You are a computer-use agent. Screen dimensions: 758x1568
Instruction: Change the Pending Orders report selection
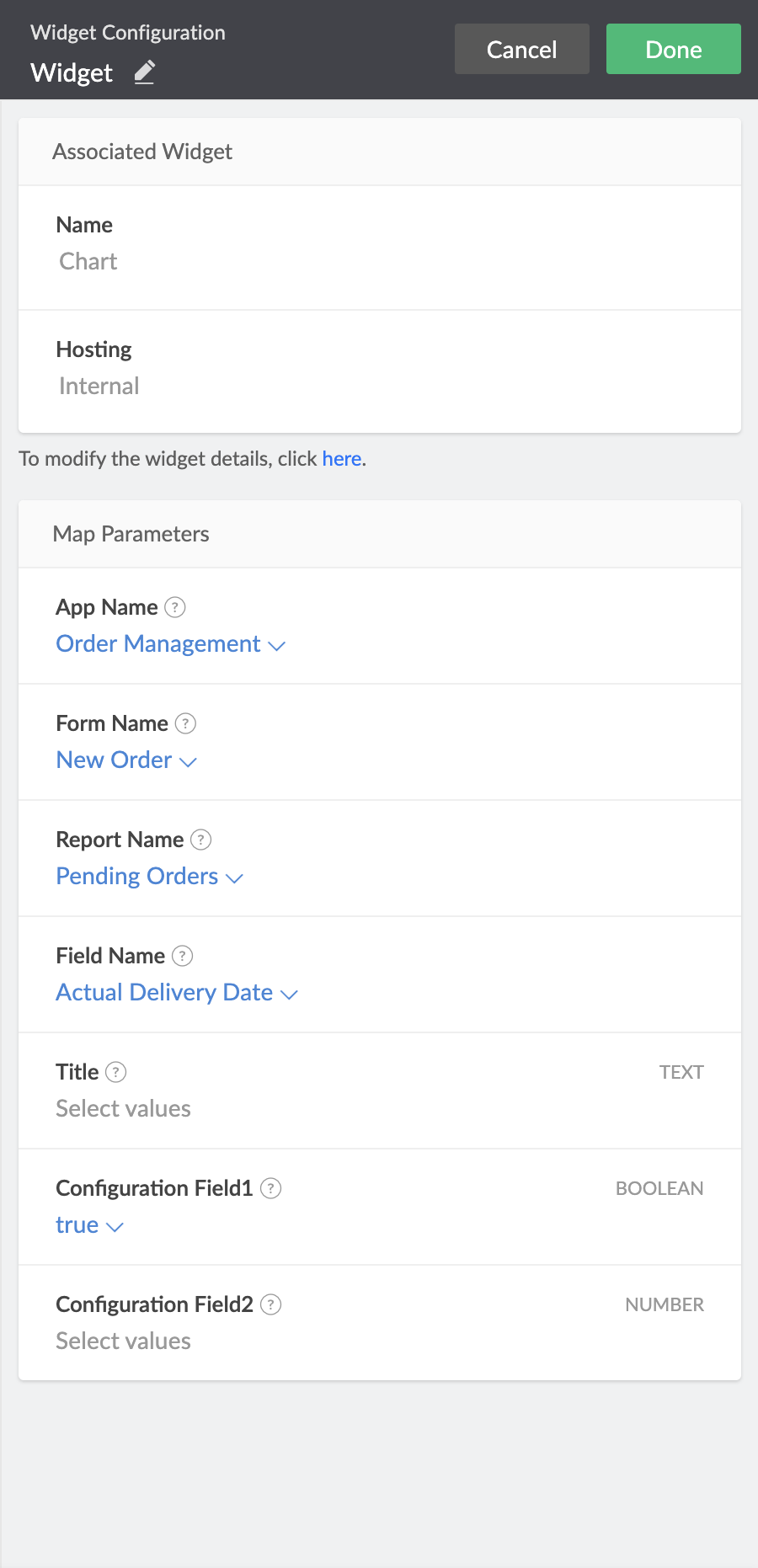[150, 877]
